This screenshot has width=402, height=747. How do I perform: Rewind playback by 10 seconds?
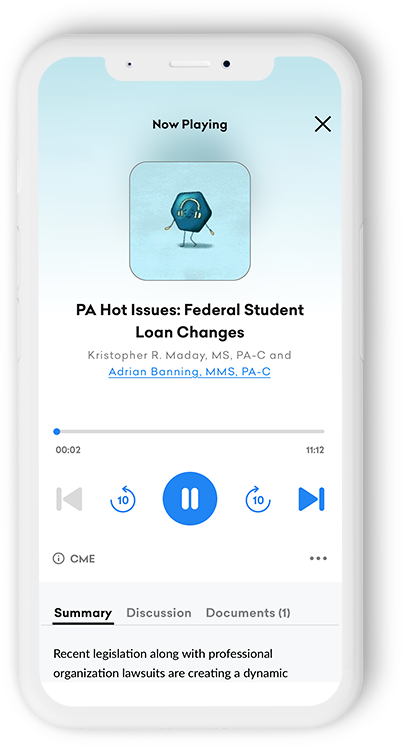[x=123, y=499]
